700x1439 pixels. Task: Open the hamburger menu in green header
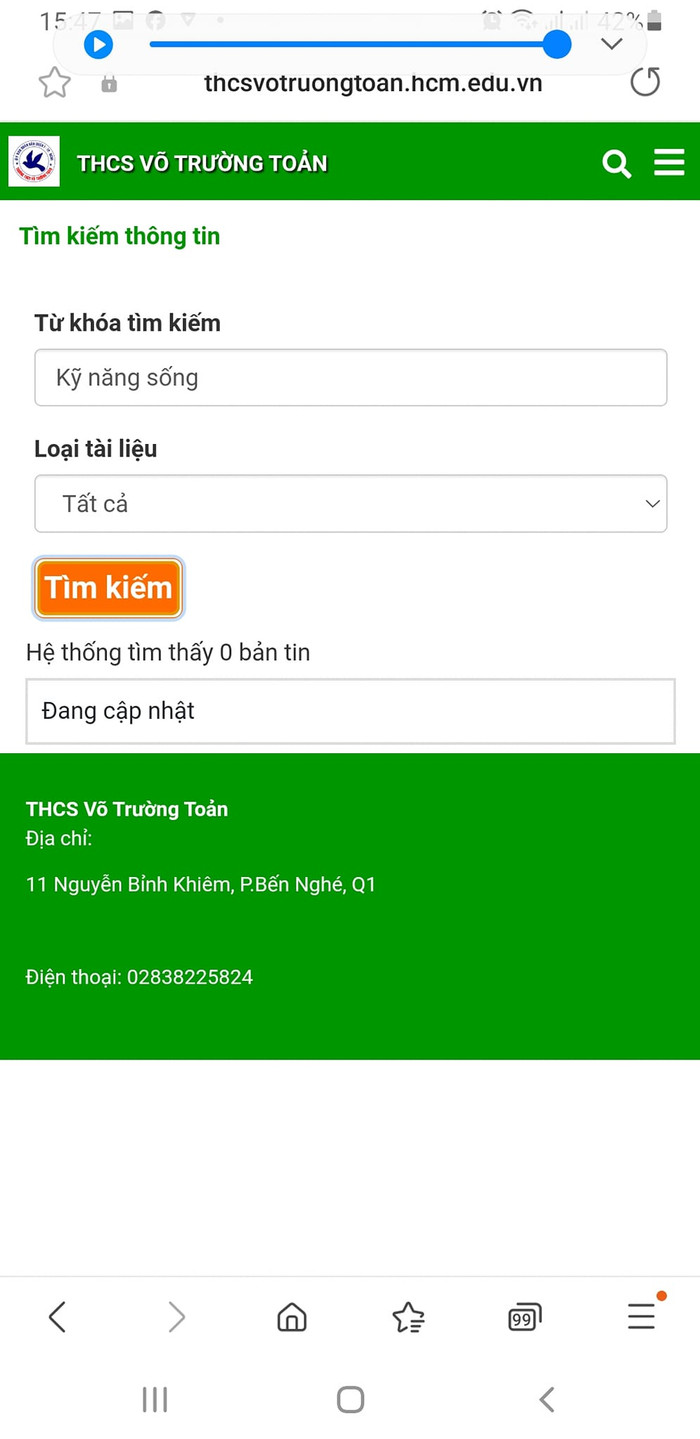pos(669,163)
